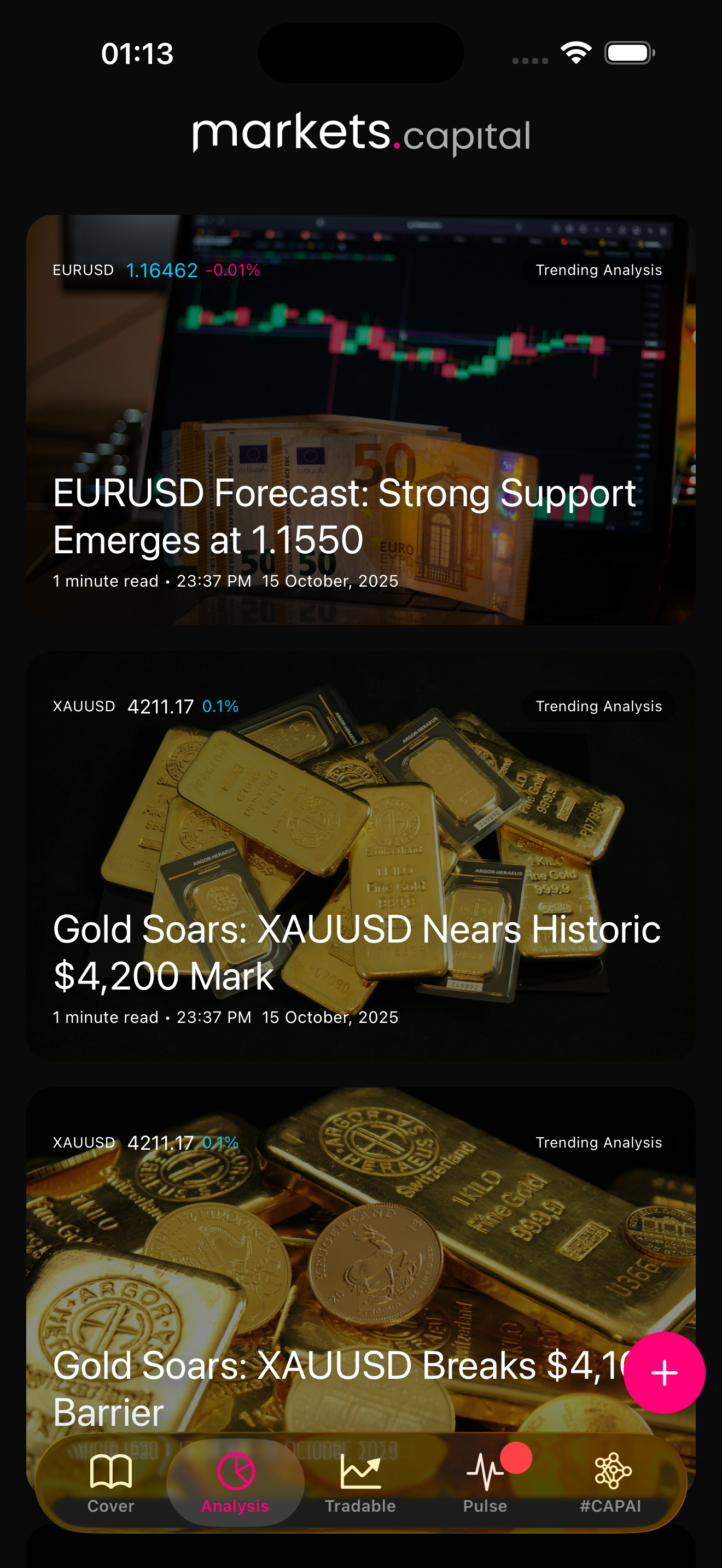Select the Analysis pie-chart icon
The height and width of the screenshot is (1568, 722).
pyautogui.click(x=236, y=1473)
